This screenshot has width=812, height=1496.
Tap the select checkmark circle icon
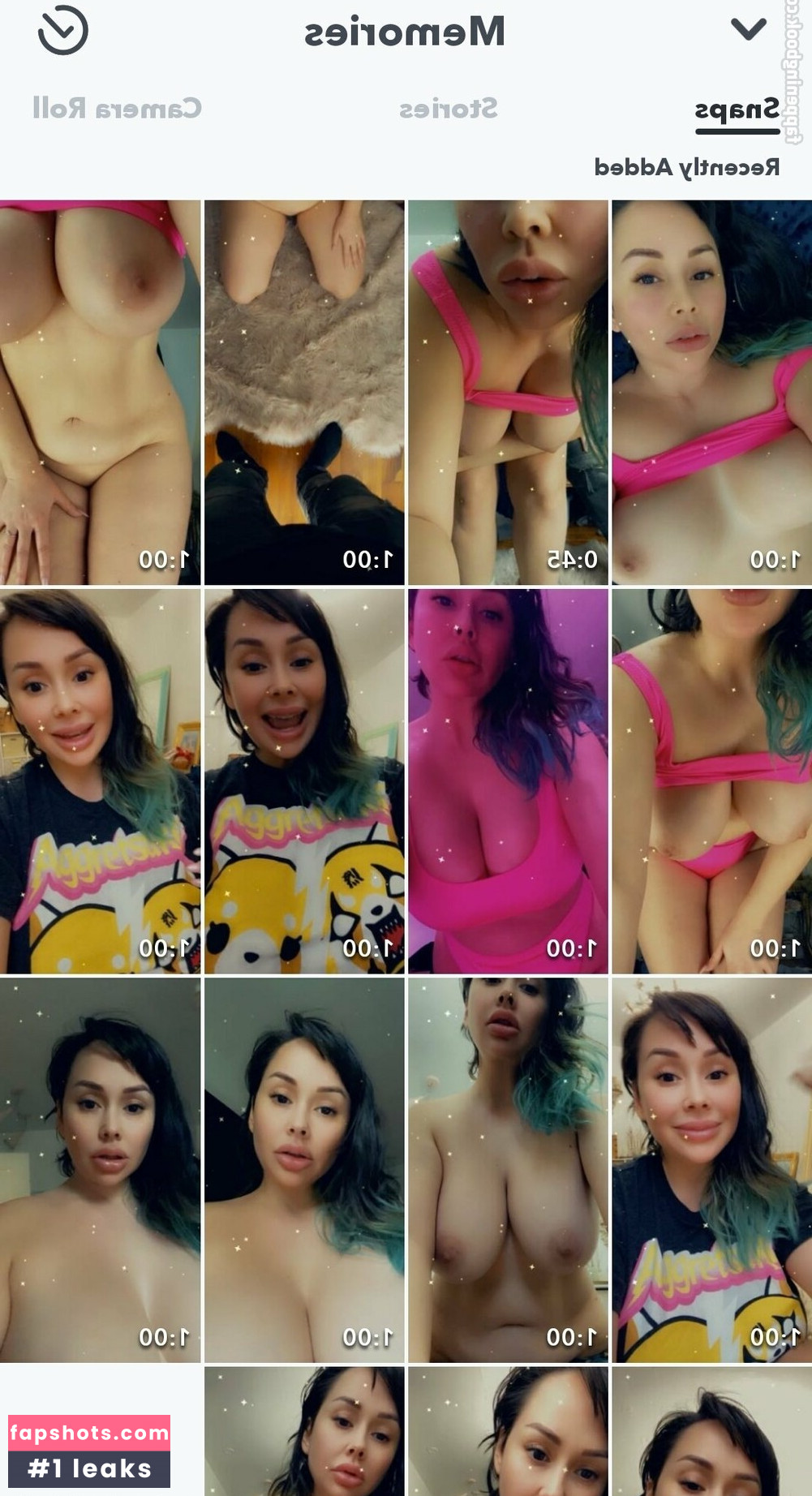click(62, 30)
